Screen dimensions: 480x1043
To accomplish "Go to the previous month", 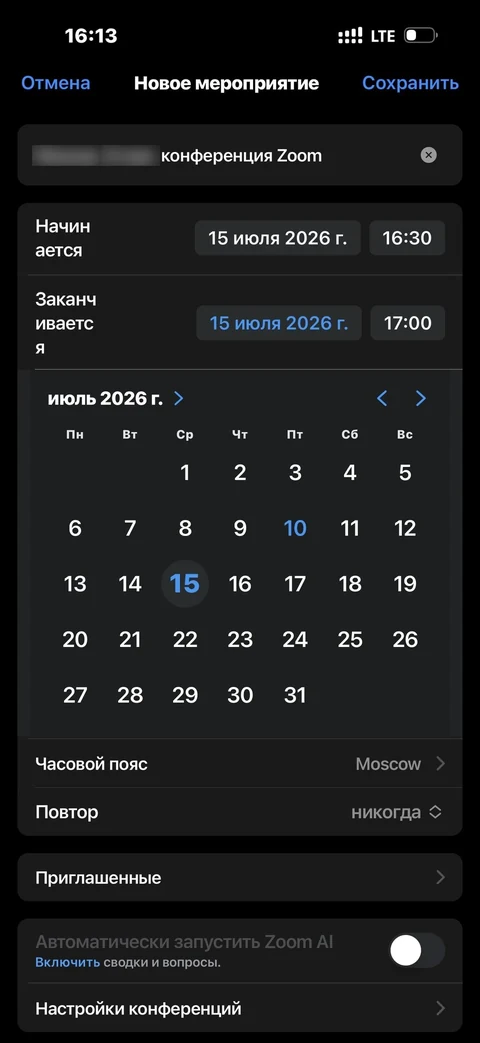I will point(382,398).
